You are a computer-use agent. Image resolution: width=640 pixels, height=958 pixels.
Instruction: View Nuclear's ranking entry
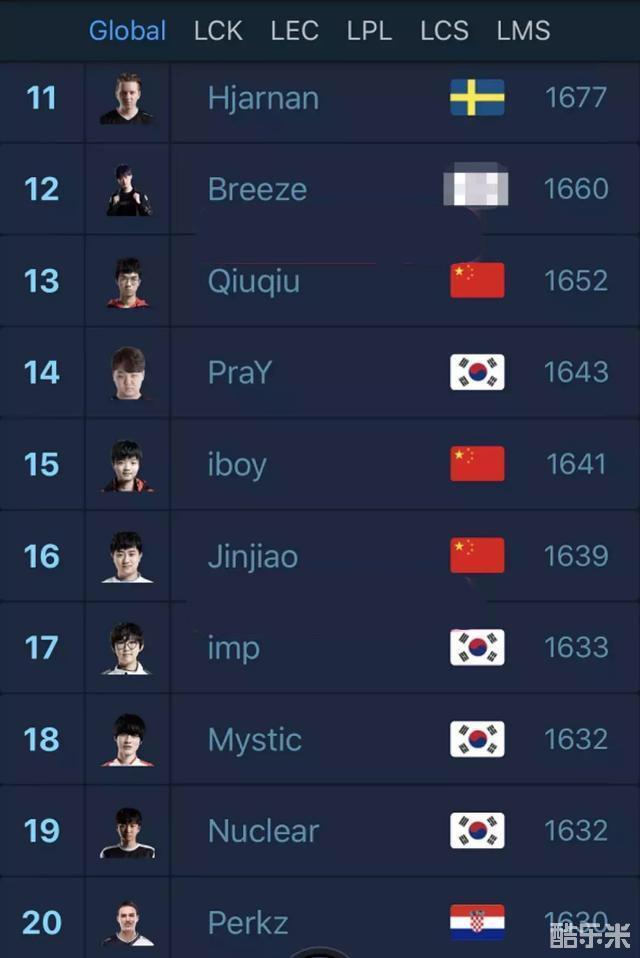tap(263, 831)
